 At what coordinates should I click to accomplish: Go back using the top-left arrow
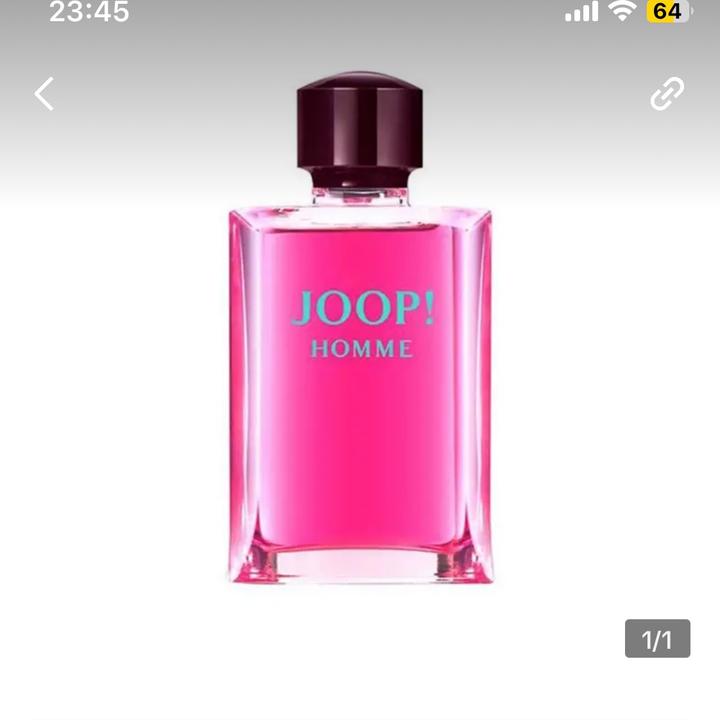click(44, 94)
